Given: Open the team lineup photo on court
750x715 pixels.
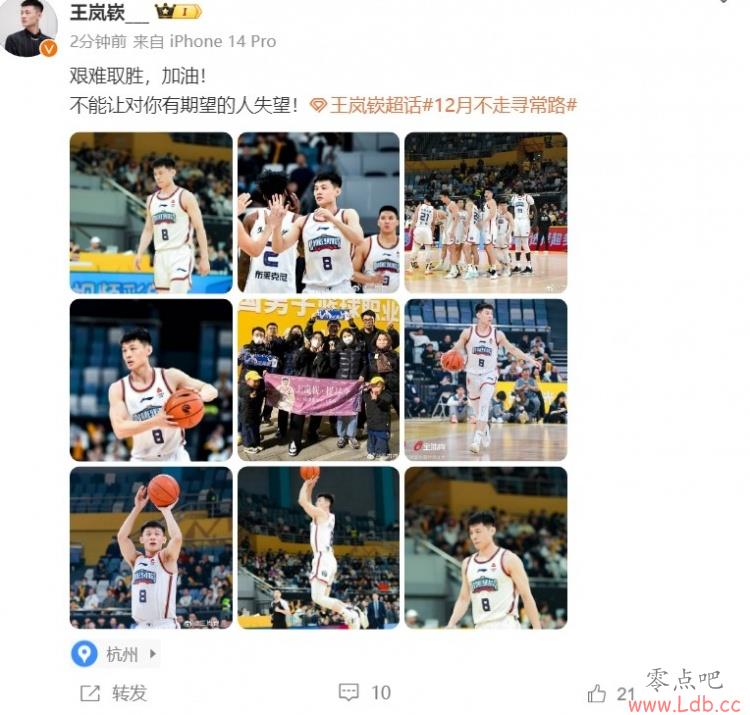Looking at the screenshot, I should pos(485,212).
